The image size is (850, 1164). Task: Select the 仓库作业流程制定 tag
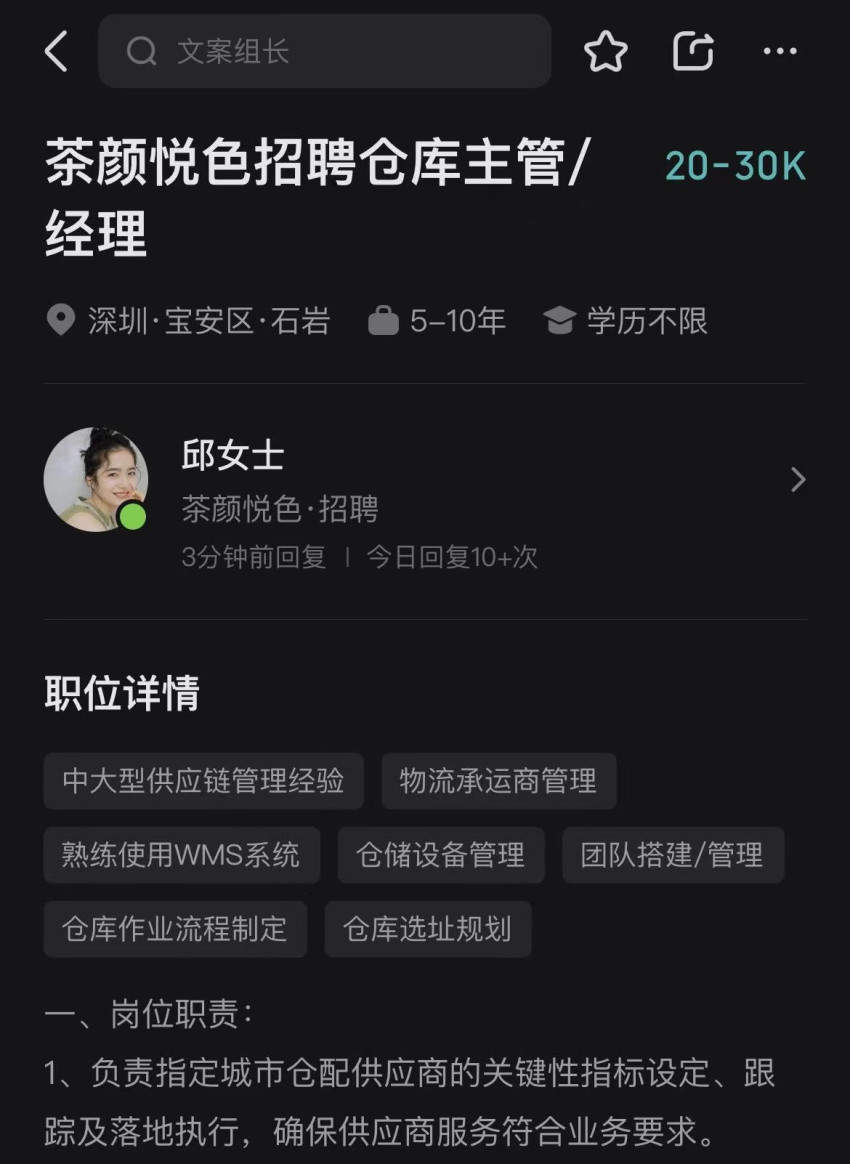tap(174, 929)
